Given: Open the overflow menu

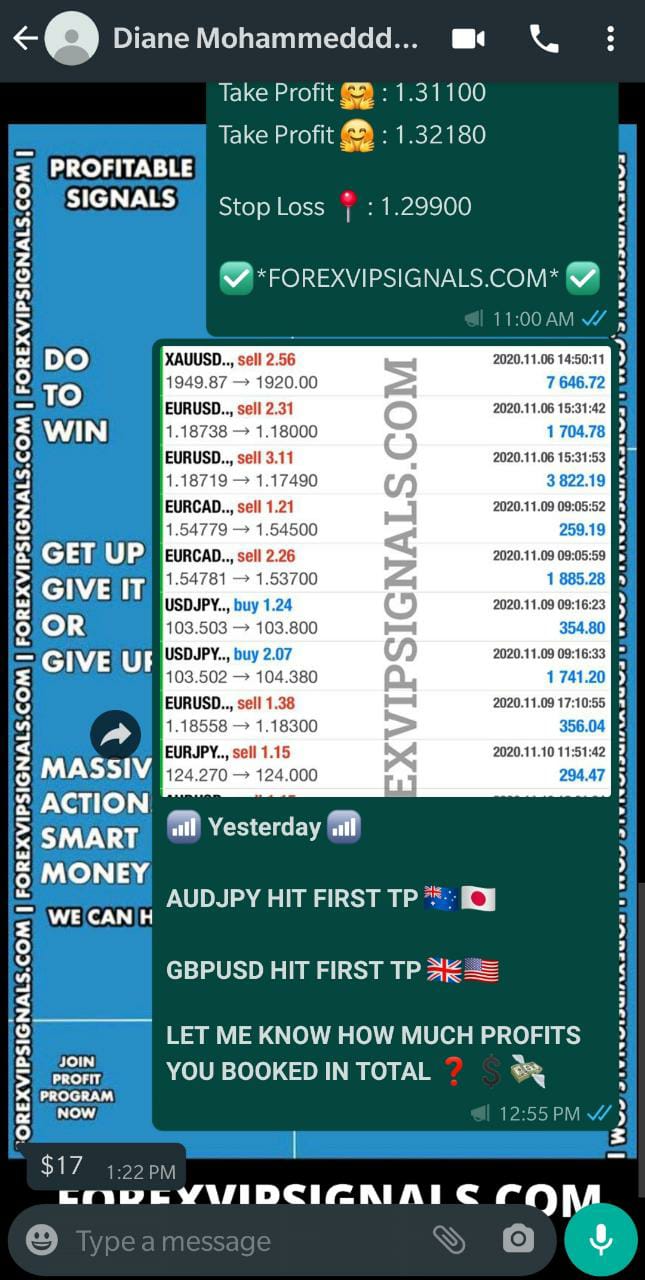Looking at the screenshot, I should coord(610,39).
